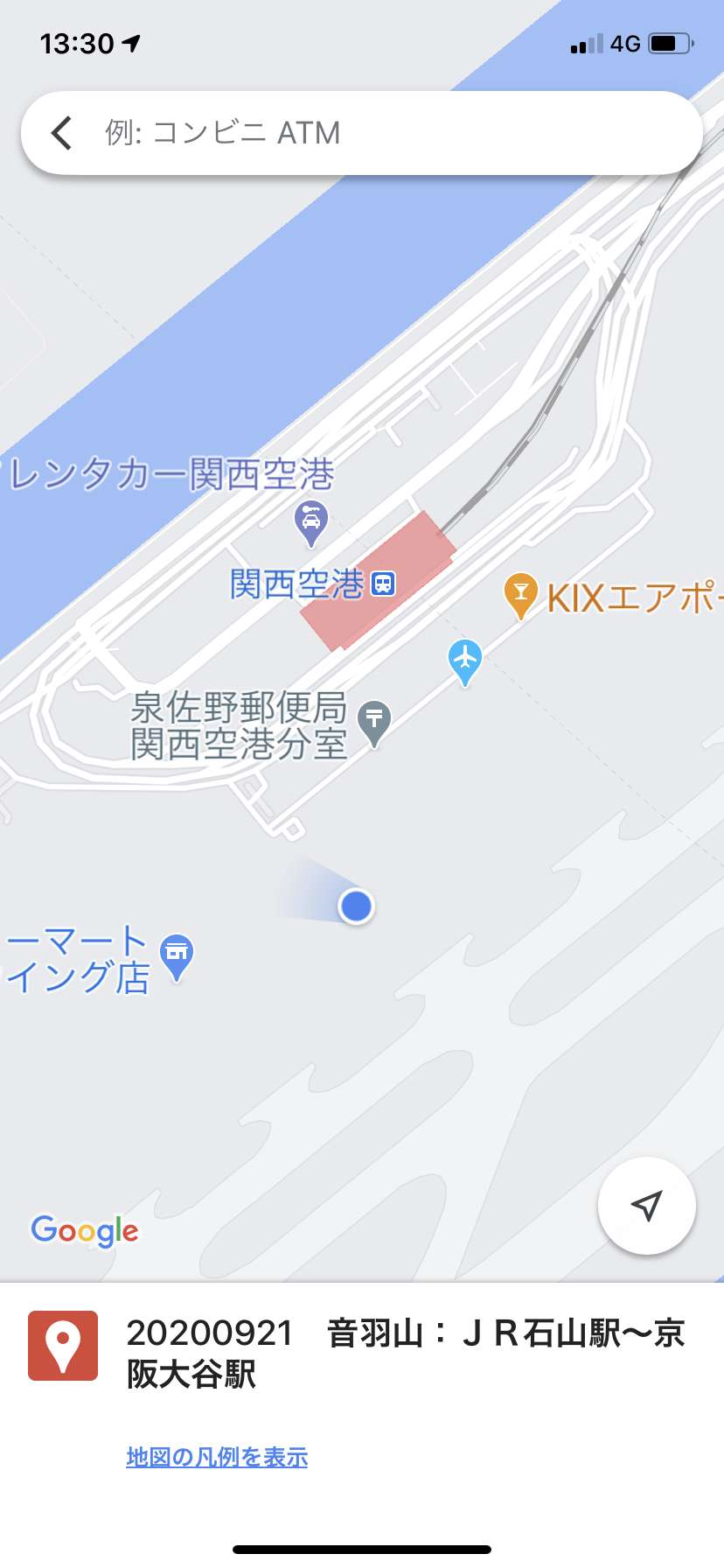
Task: Tap the blue airport airplane pin
Action: tap(465, 662)
